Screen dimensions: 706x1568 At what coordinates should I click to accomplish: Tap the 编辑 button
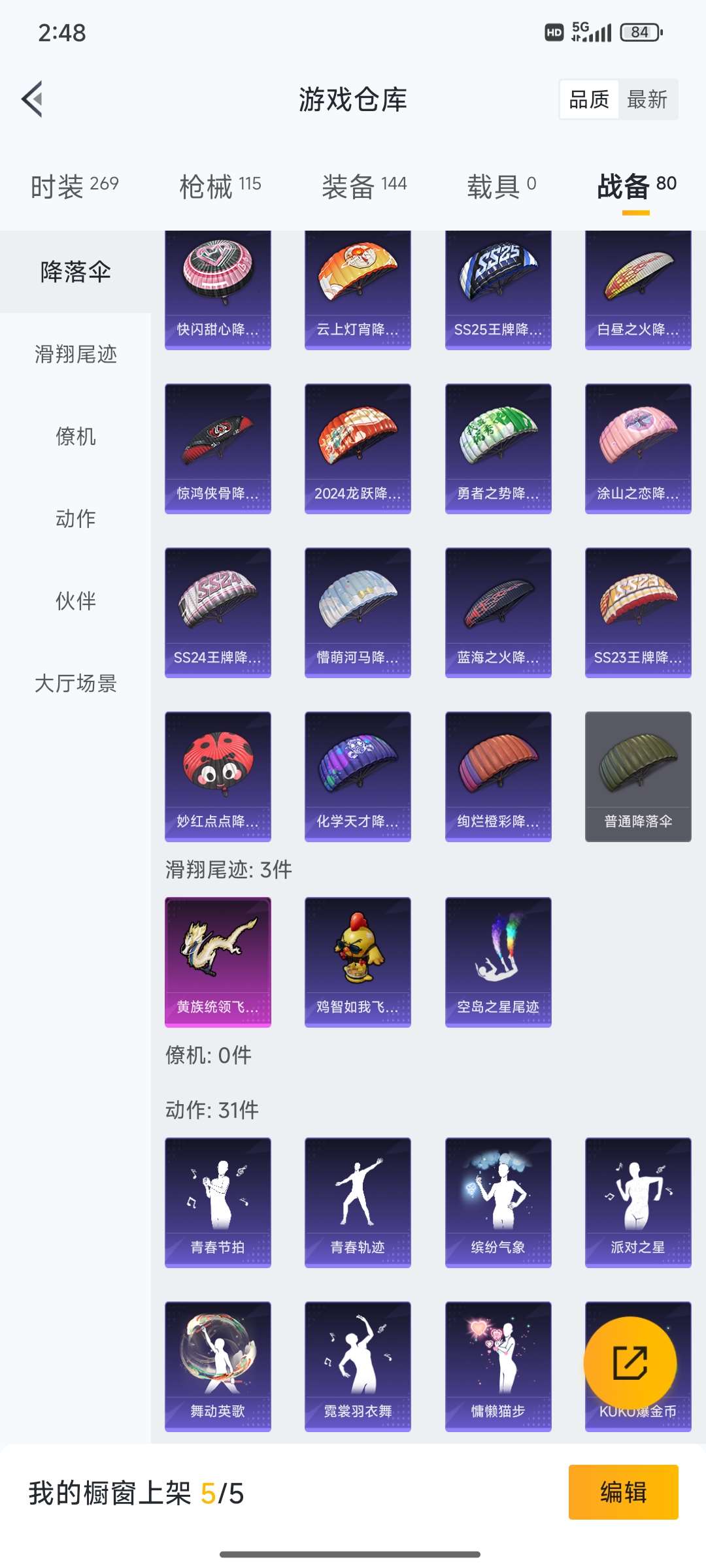(x=623, y=1492)
